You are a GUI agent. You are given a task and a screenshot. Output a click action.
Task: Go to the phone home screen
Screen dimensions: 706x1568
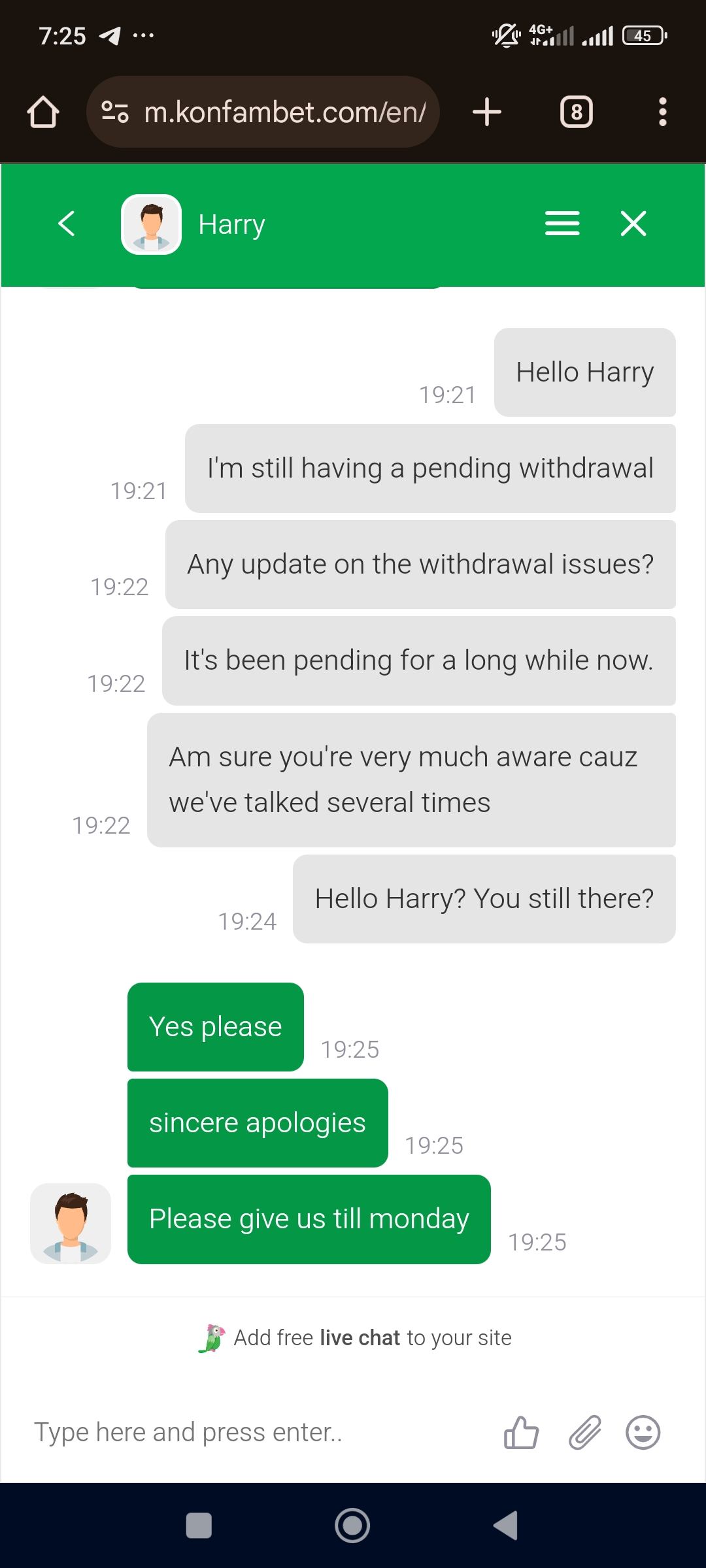352,1526
